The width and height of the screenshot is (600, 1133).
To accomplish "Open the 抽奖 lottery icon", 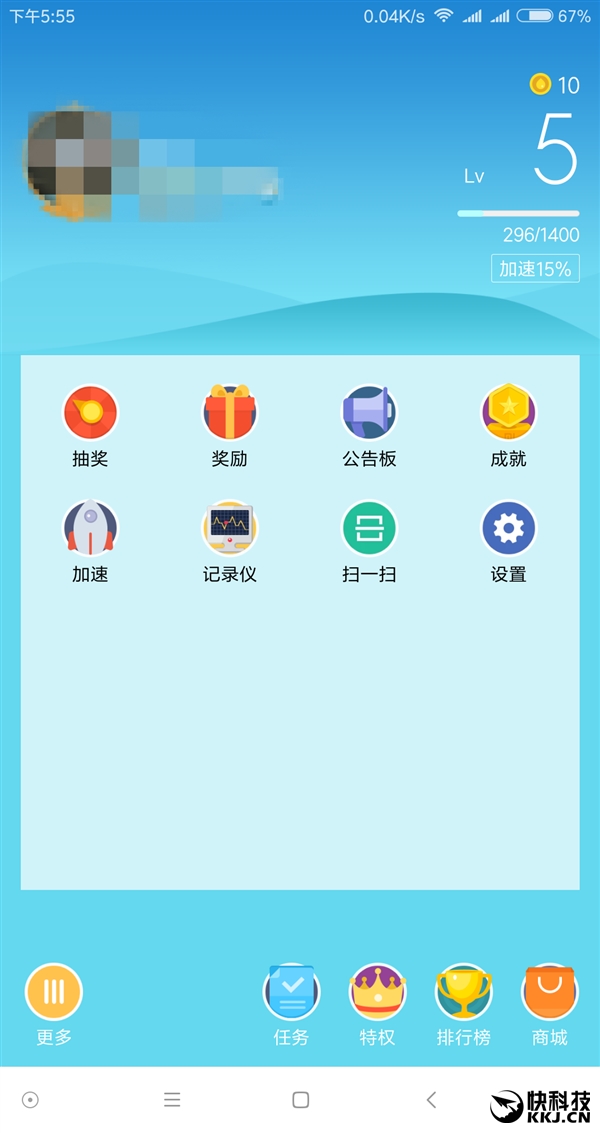I will click(90, 413).
